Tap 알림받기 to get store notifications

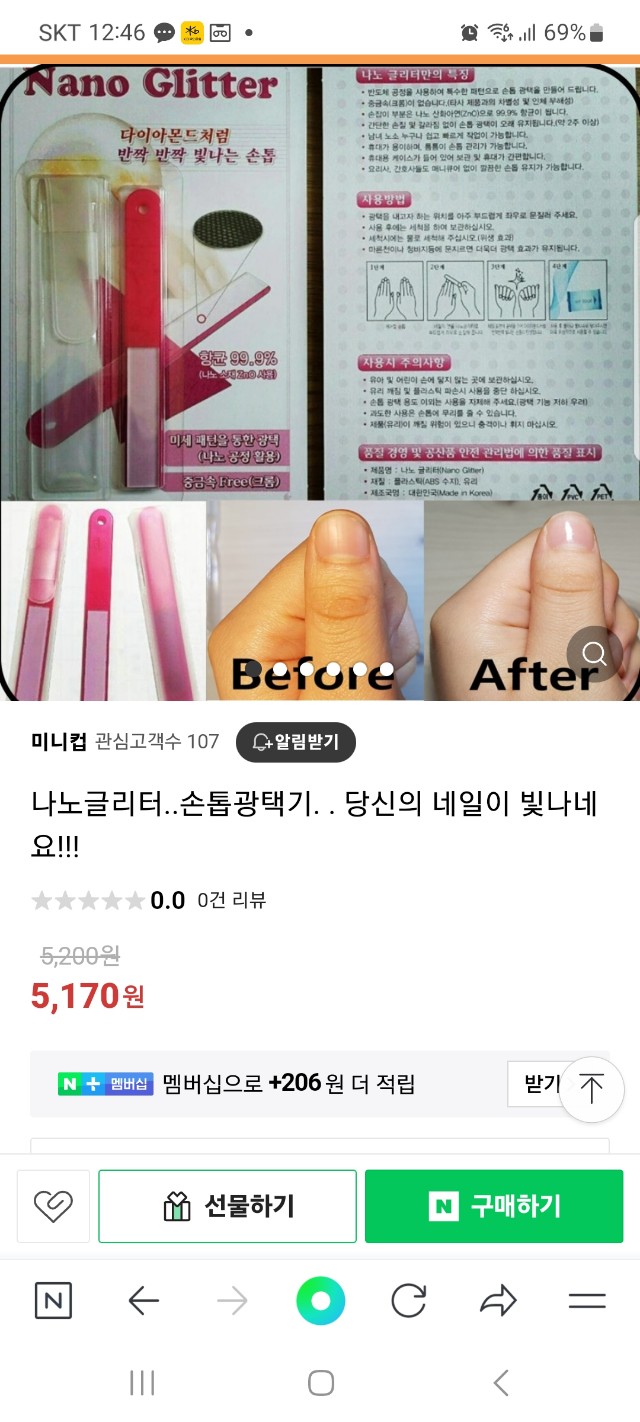295,742
